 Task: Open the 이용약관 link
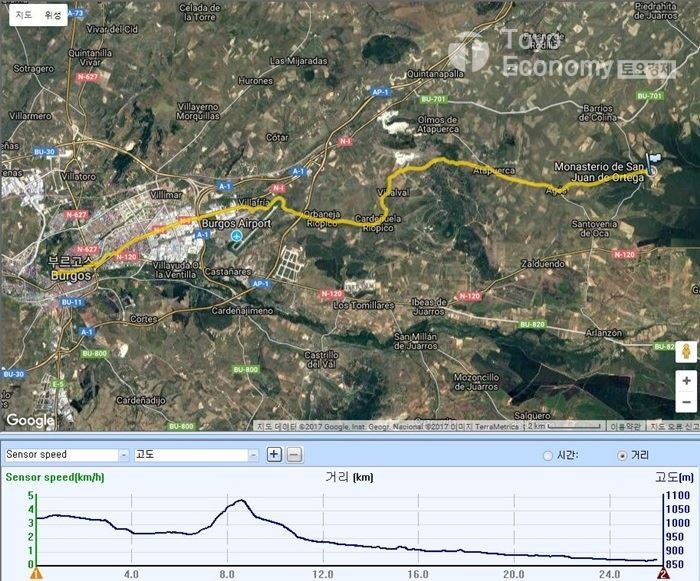(627, 426)
